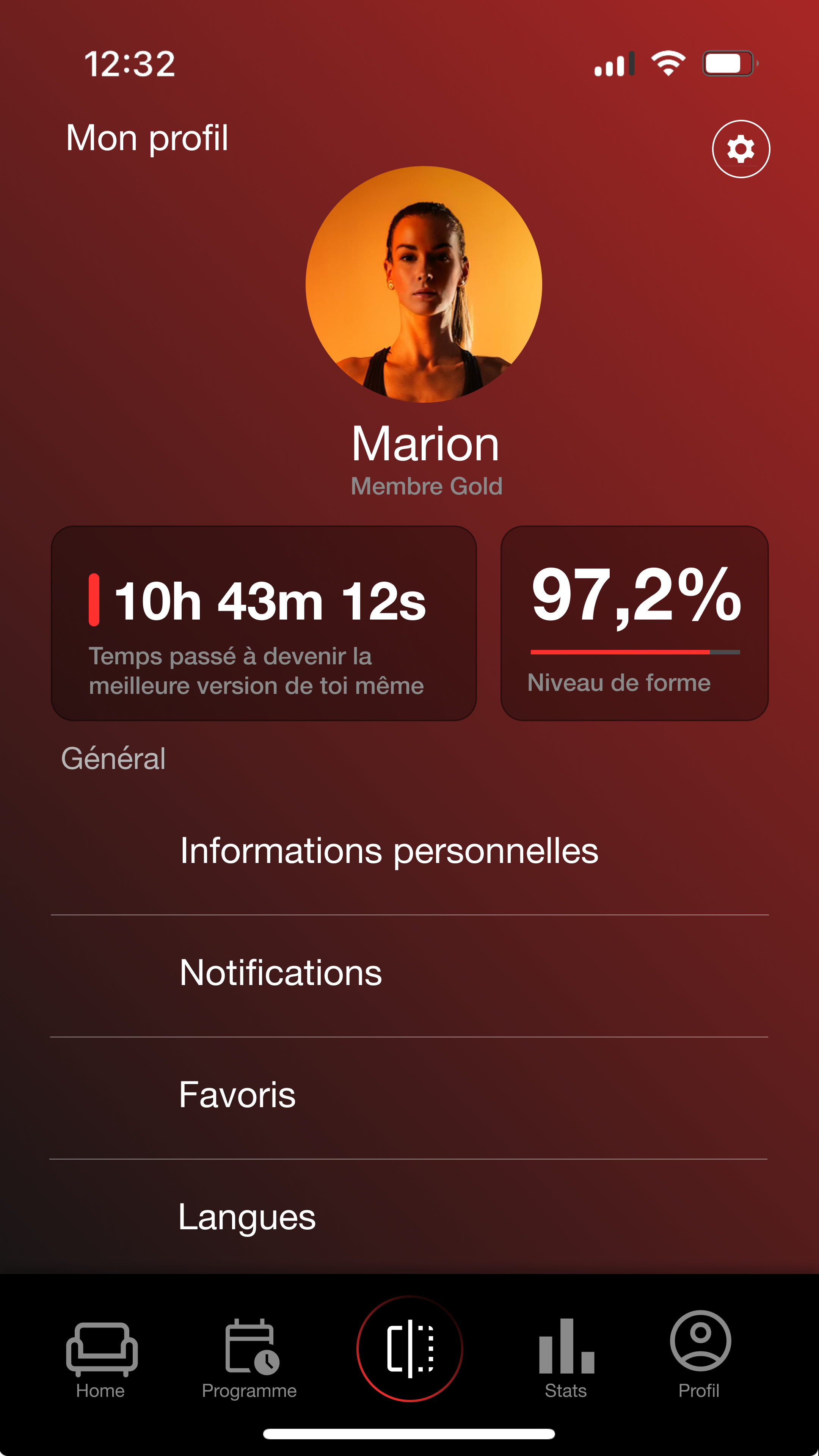Open the Notifications row

click(409, 973)
